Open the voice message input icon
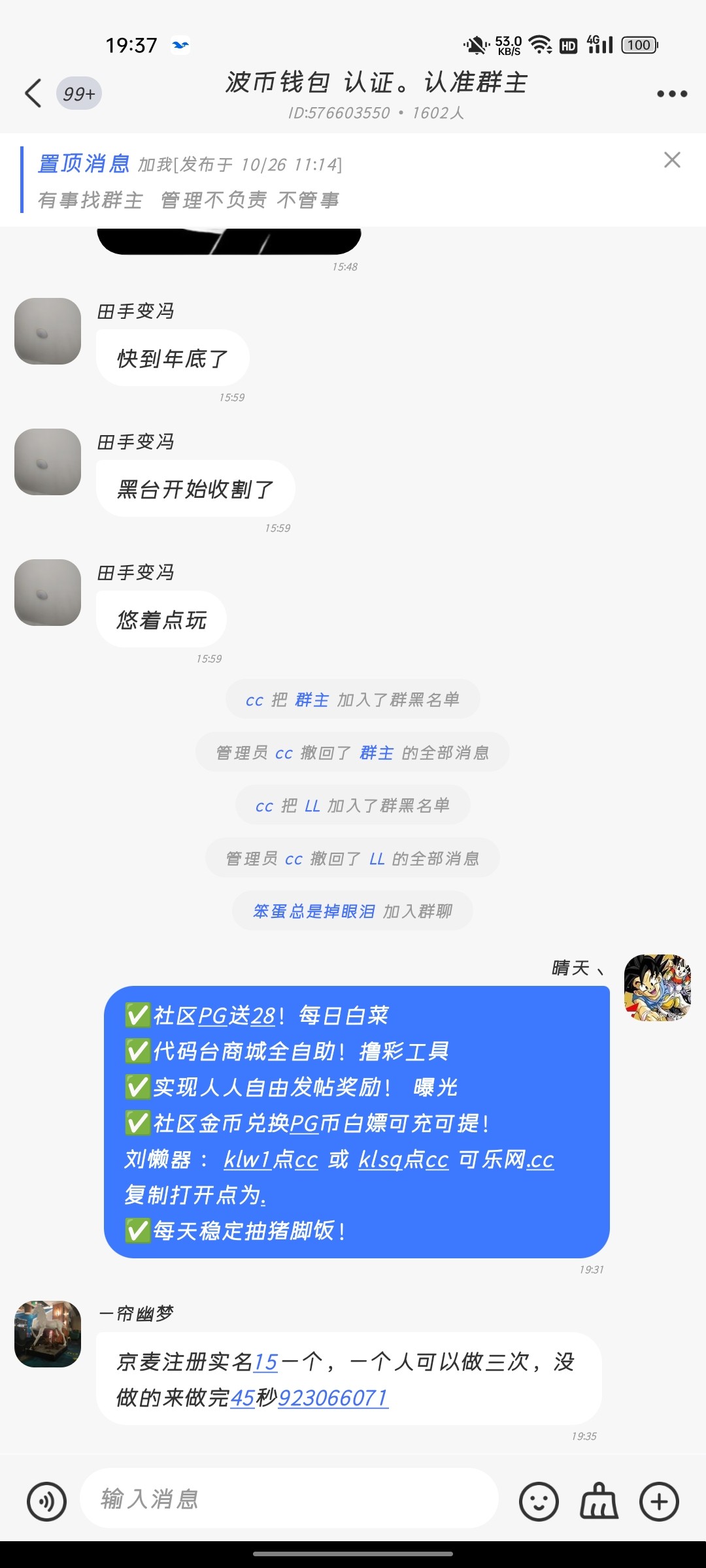 click(x=46, y=1501)
